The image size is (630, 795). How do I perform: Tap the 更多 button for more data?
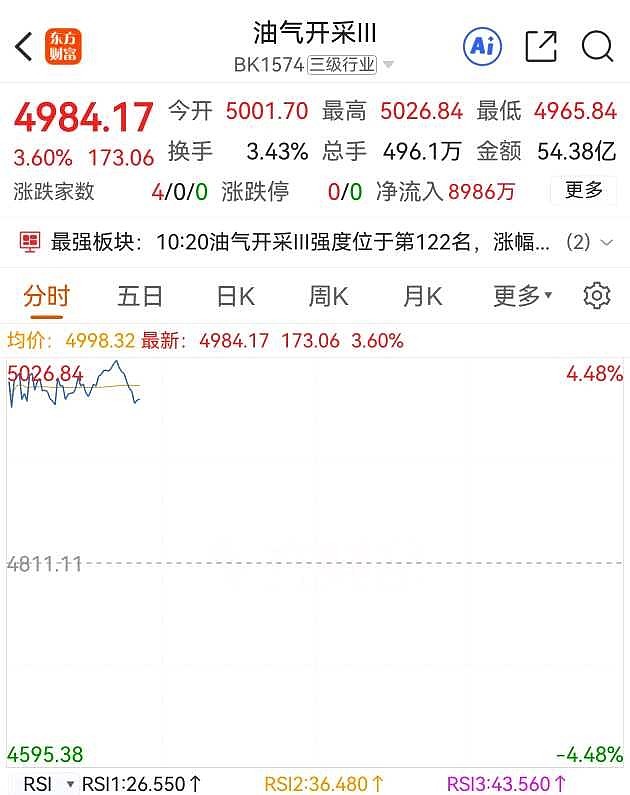(583, 190)
